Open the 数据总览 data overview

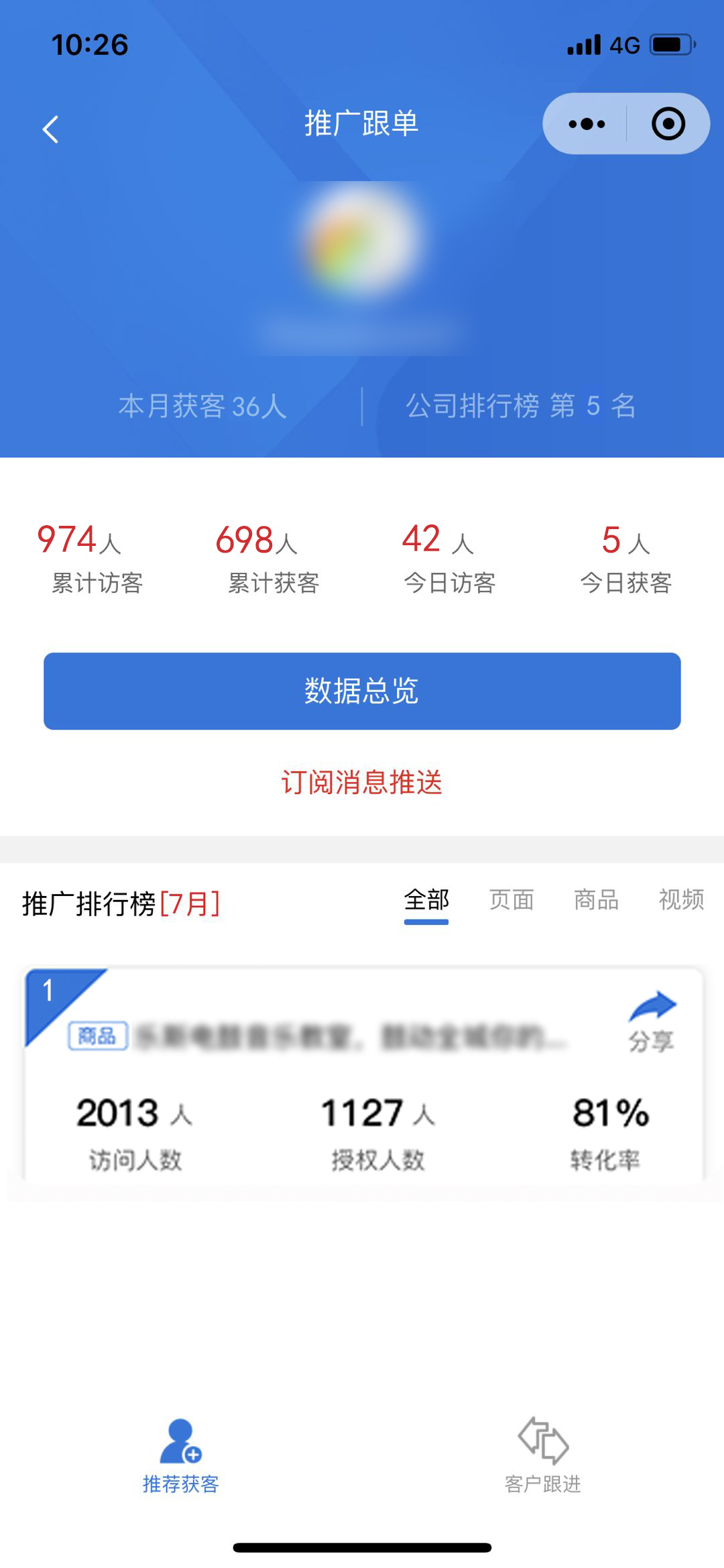pyautogui.click(x=362, y=691)
